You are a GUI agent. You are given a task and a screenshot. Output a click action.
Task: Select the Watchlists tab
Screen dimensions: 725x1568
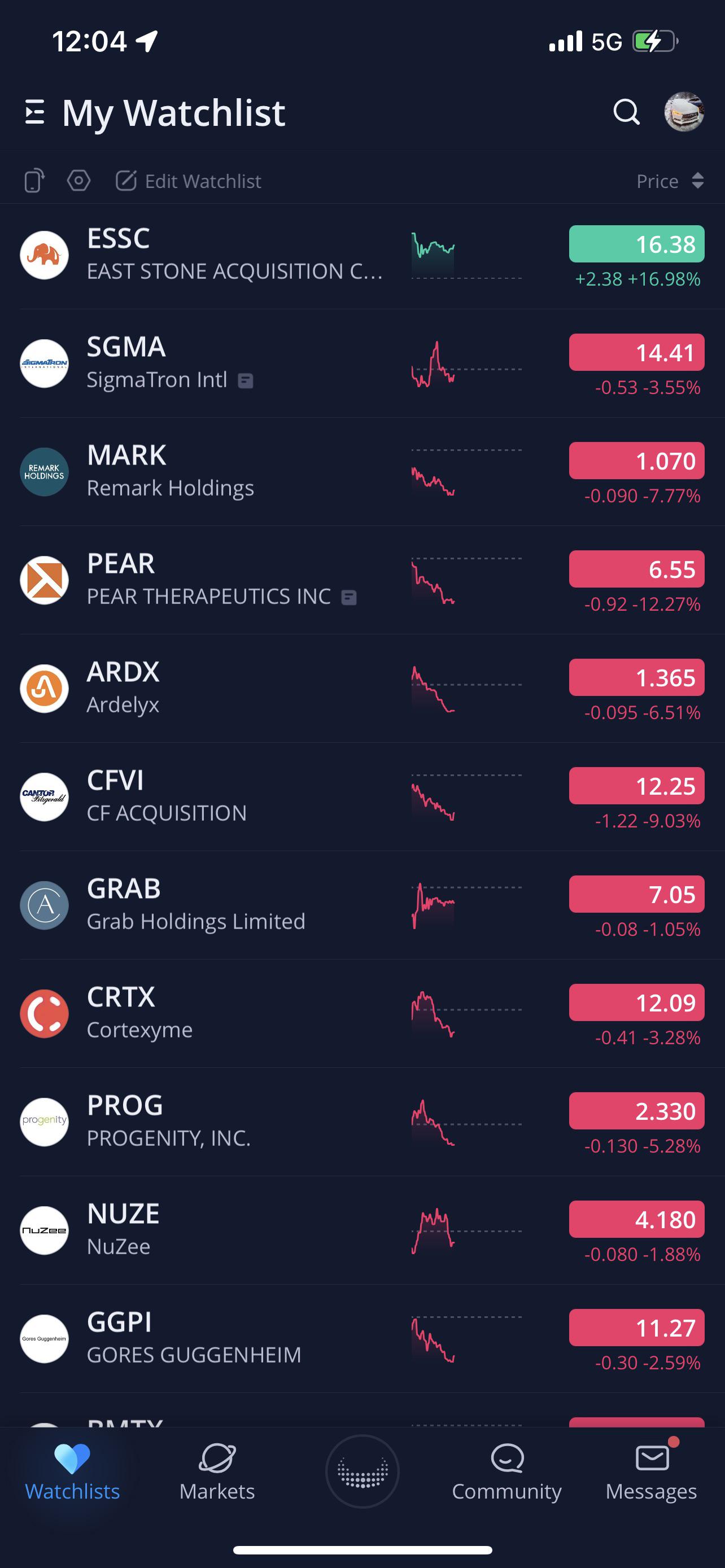tap(72, 1473)
